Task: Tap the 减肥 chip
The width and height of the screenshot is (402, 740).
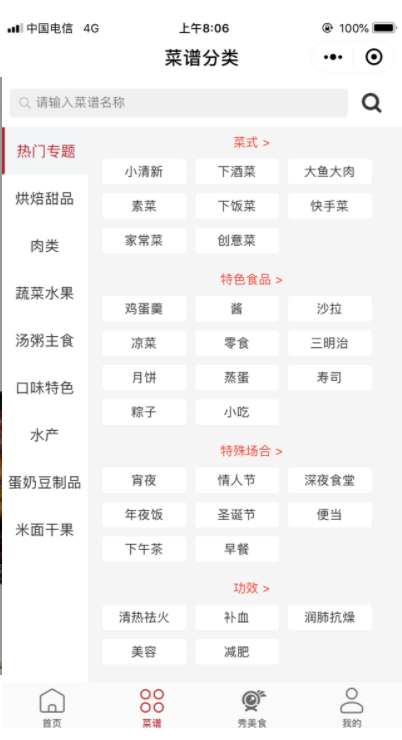Action: [x=237, y=652]
